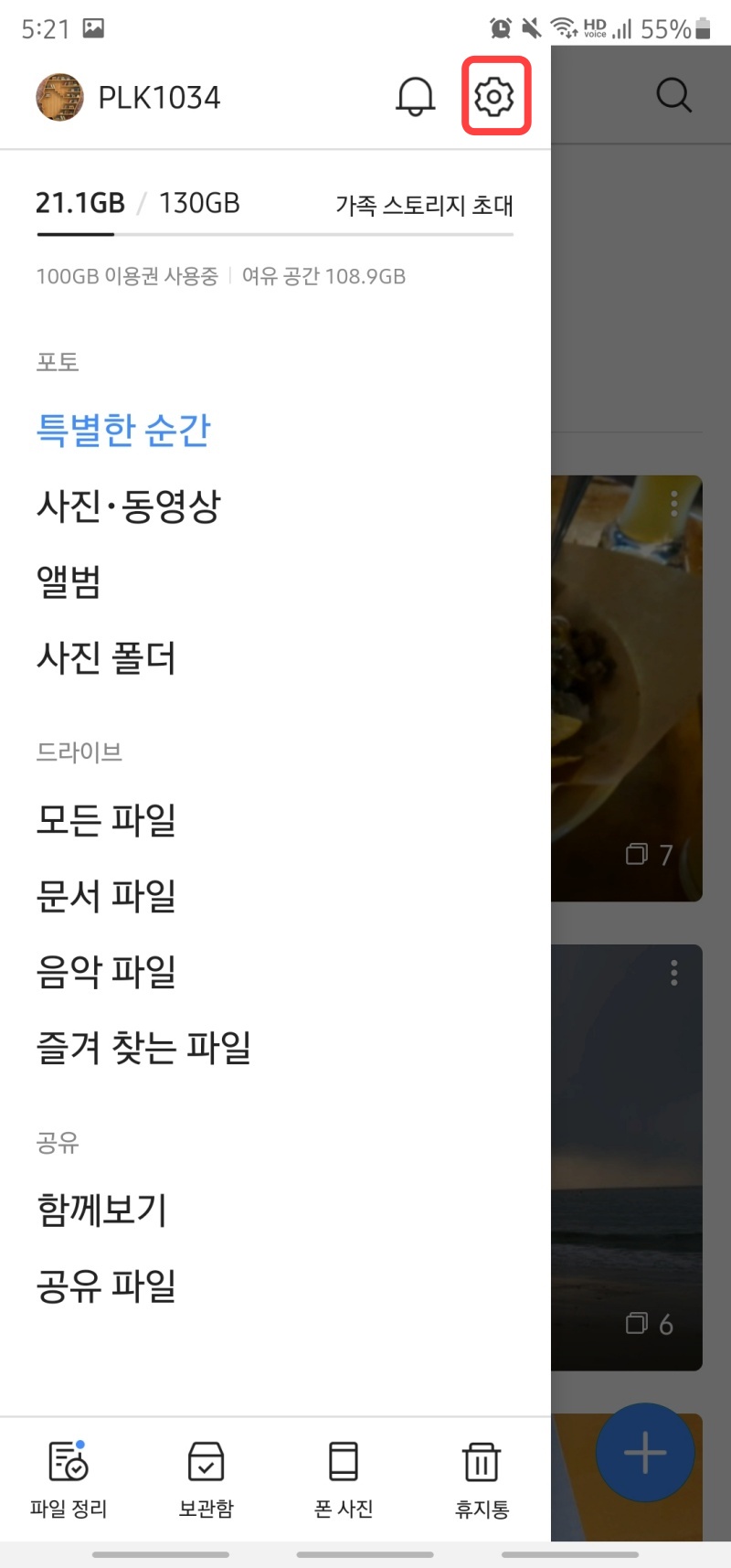731x1568 pixels.
Task: Open the notification bell
Action: coord(415,95)
